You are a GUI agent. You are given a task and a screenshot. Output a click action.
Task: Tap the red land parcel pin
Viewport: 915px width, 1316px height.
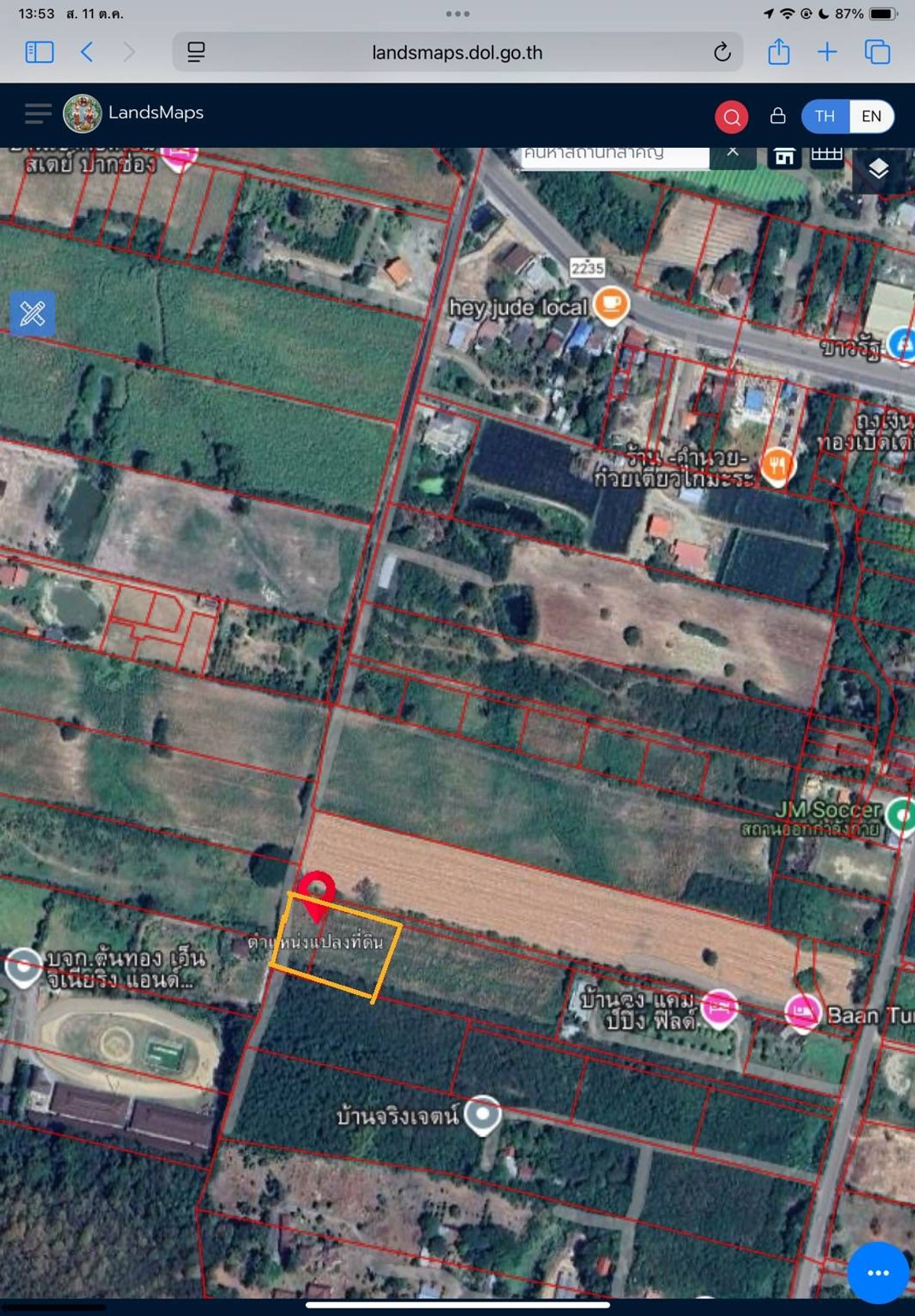click(x=316, y=891)
